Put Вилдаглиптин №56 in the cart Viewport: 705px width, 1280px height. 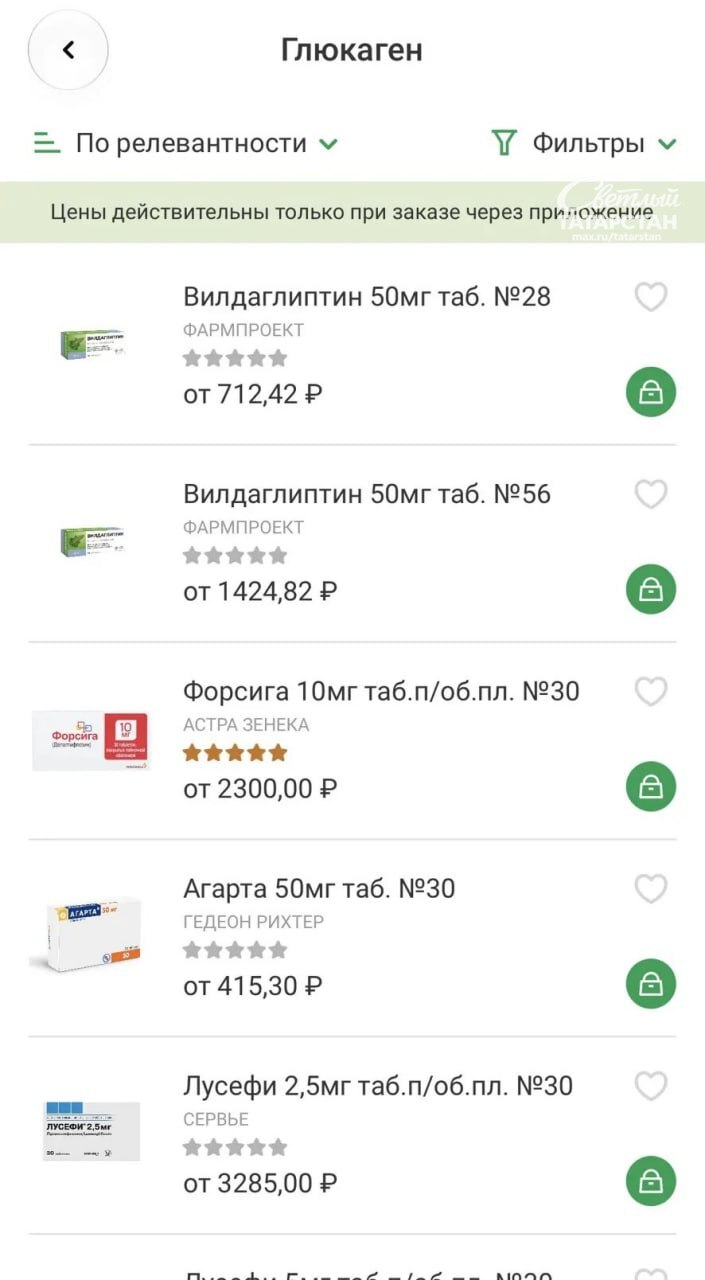click(651, 590)
